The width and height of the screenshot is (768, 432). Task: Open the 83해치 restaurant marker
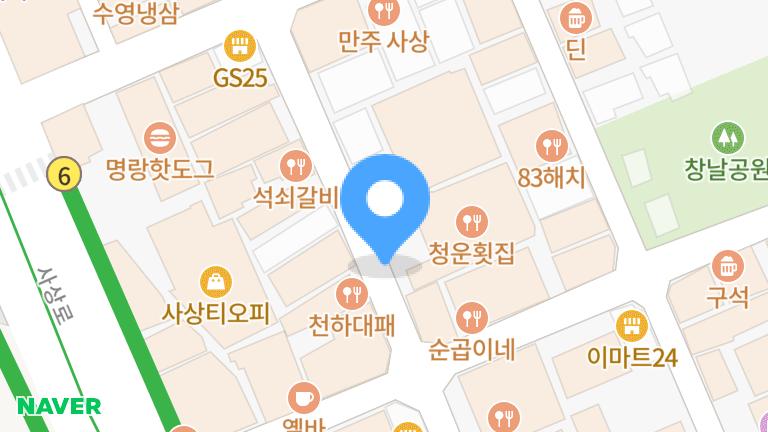[x=552, y=146]
